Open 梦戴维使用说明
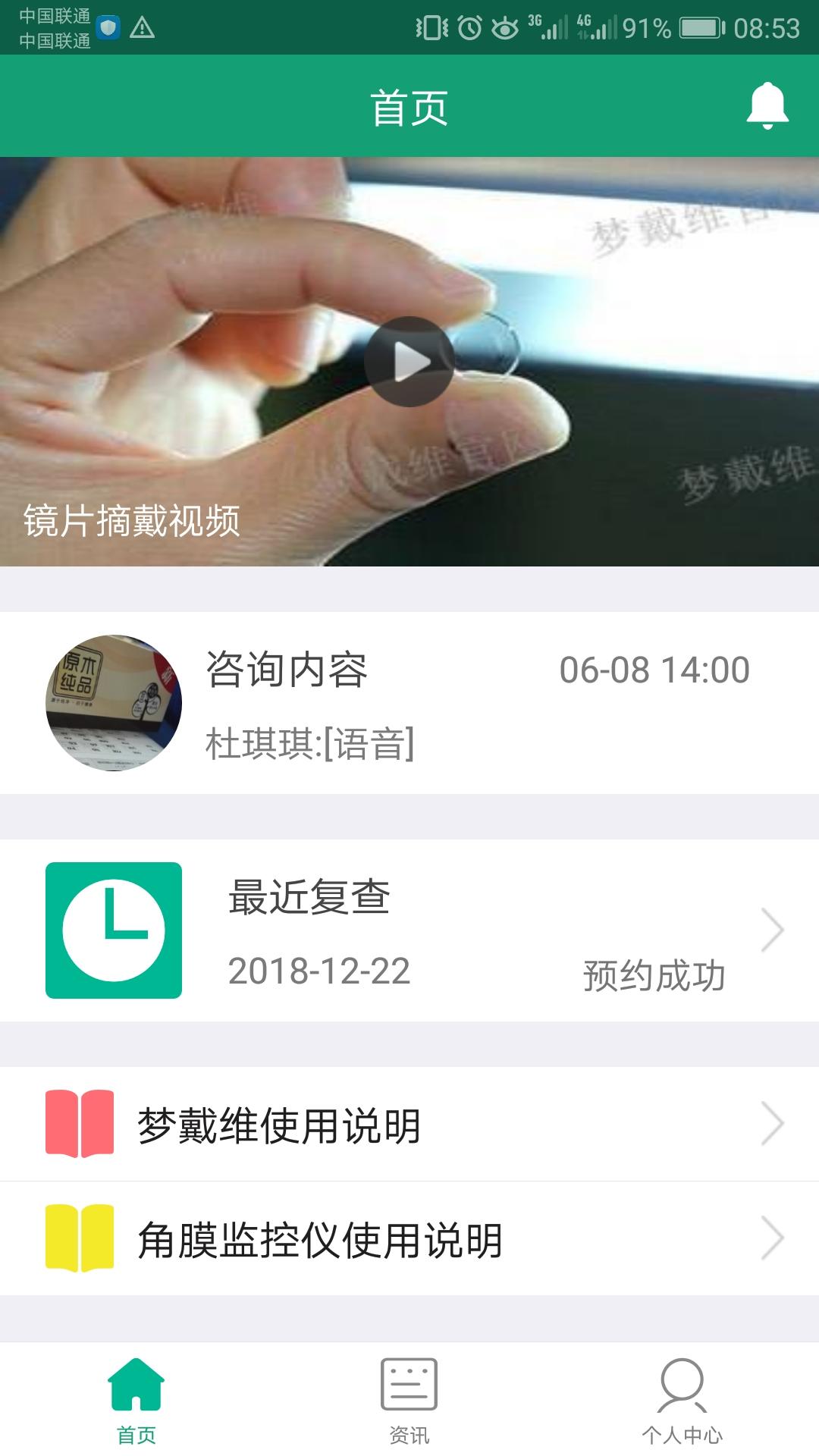This screenshot has height=1456, width=819. point(409,1125)
